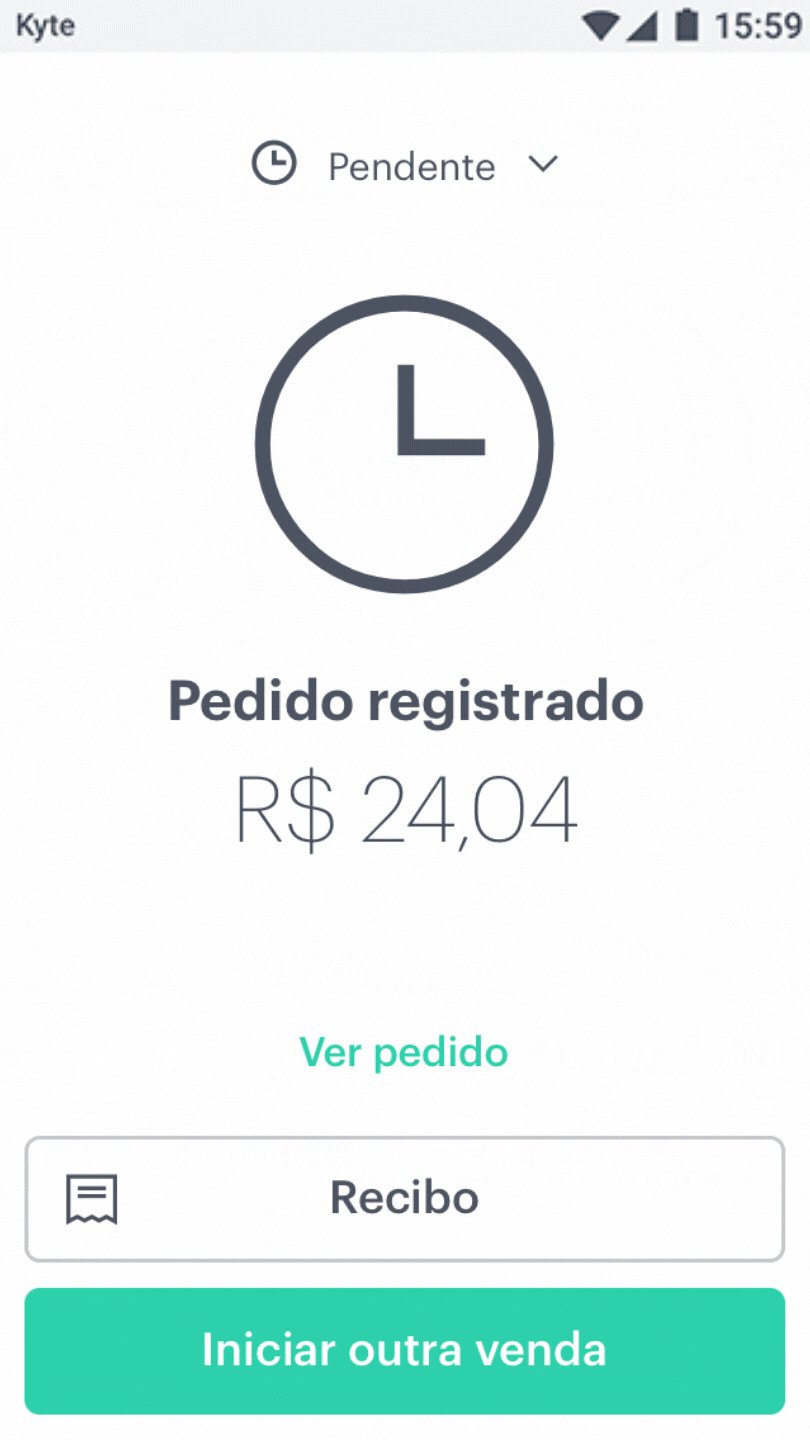Viewport: 810px width, 1440px height.
Task: Tap Iniciar outra venda
Action: tap(405, 1351)
